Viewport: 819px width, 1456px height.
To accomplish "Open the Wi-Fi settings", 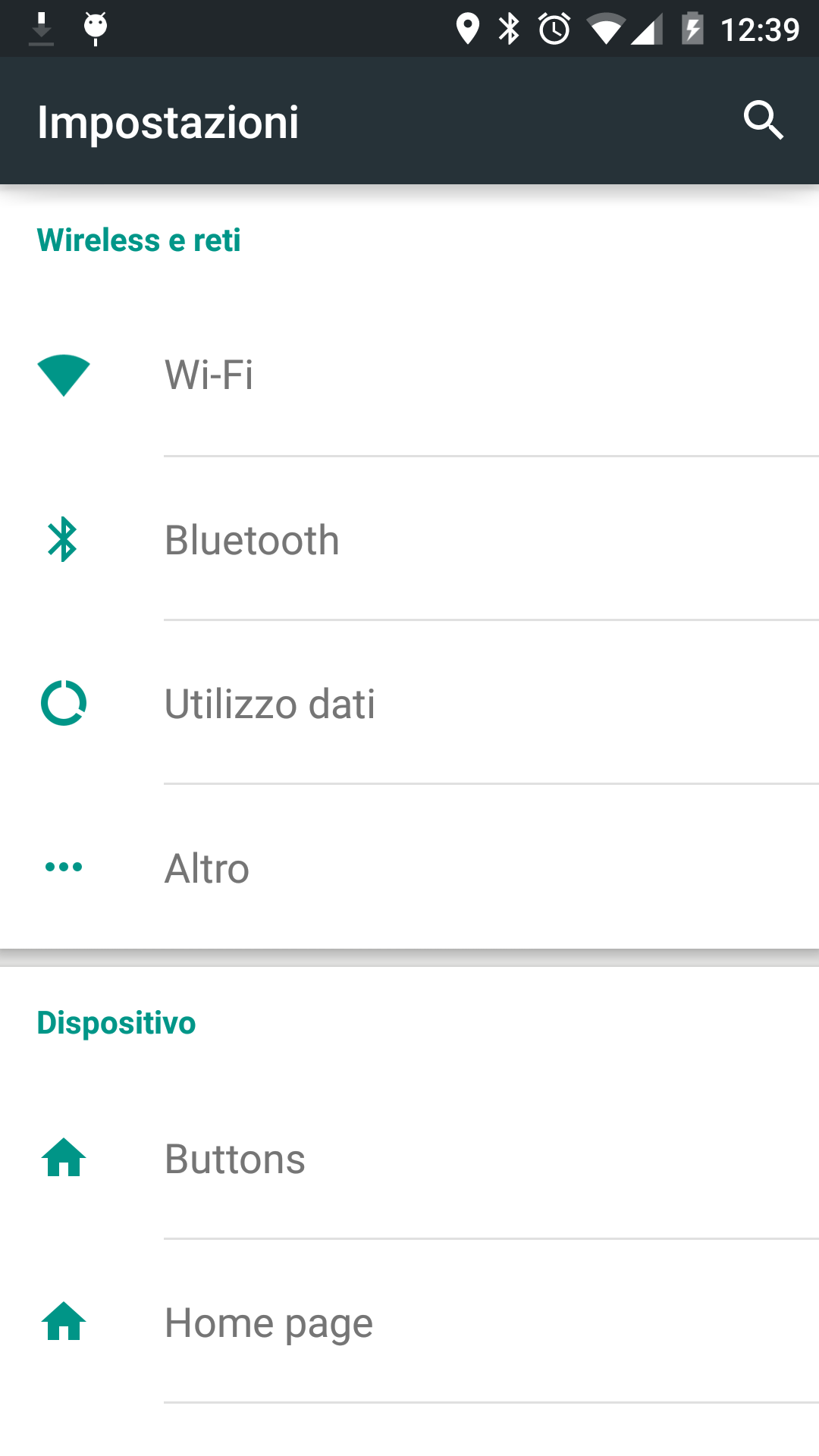I will point(409,375).
